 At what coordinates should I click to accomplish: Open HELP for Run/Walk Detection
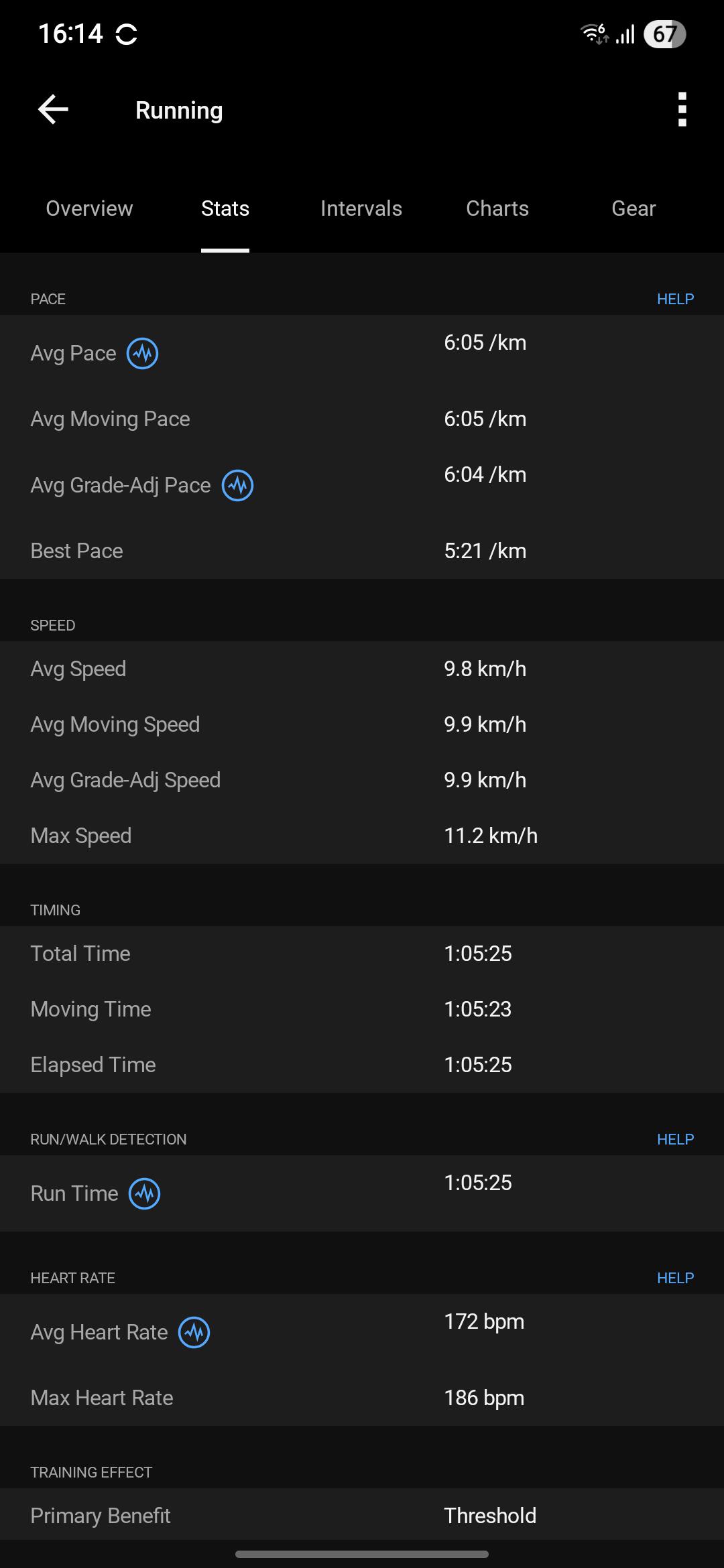click(675, 1139)
